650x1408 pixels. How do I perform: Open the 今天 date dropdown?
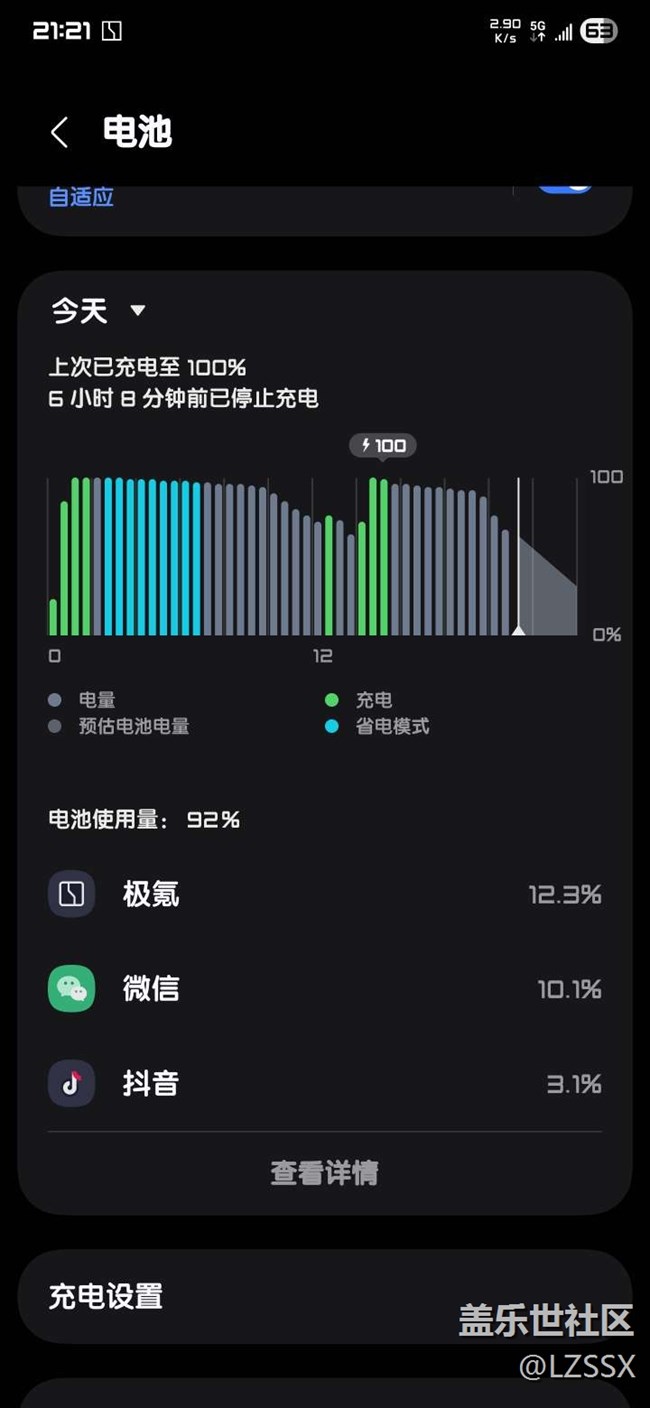pyautogui.click(x=99, y=310)
